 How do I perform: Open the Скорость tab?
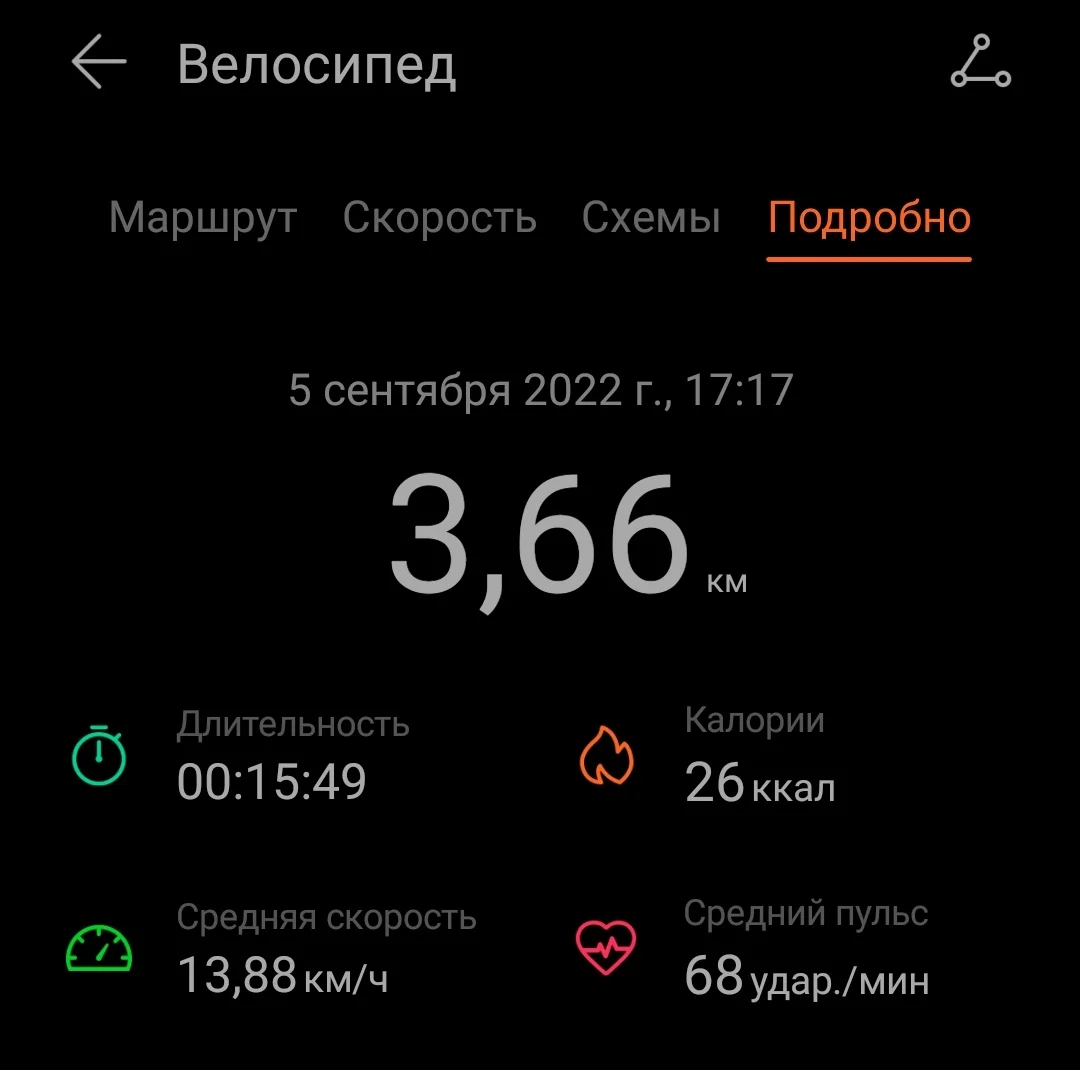point(439,218)
